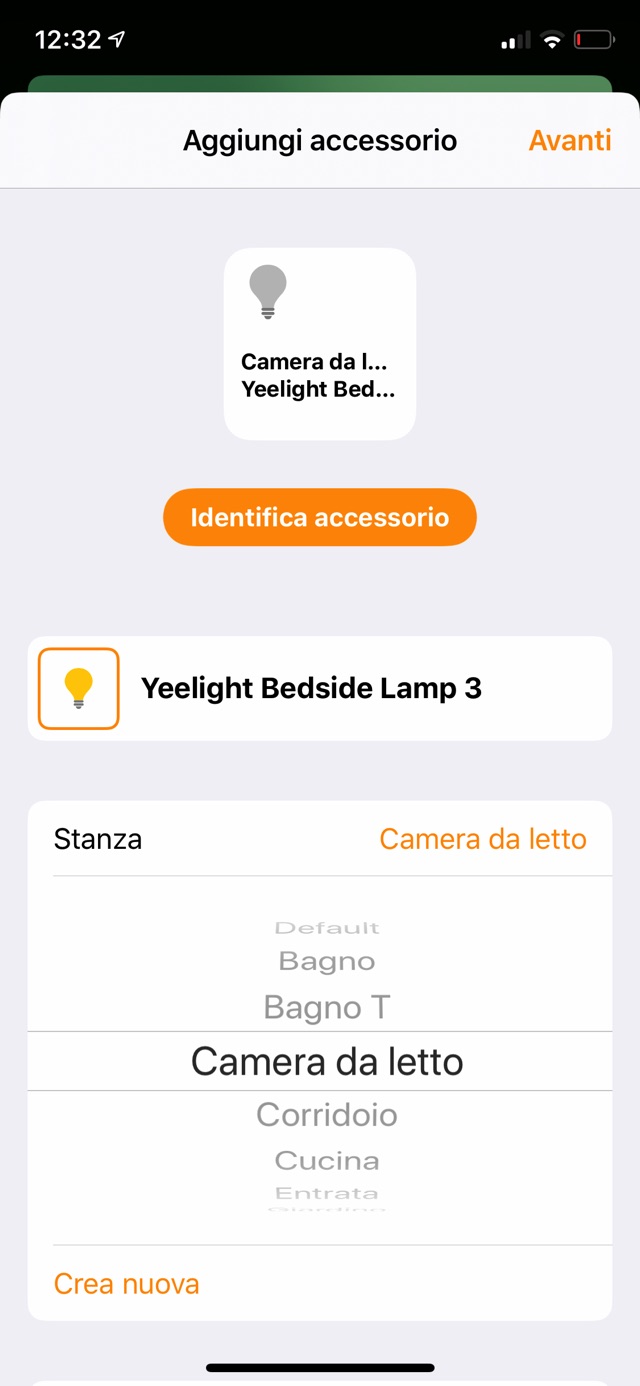This screenshot has height=1386, width=640.
Task: Choose Bagno T as the room
Action: click(327, 1007)
